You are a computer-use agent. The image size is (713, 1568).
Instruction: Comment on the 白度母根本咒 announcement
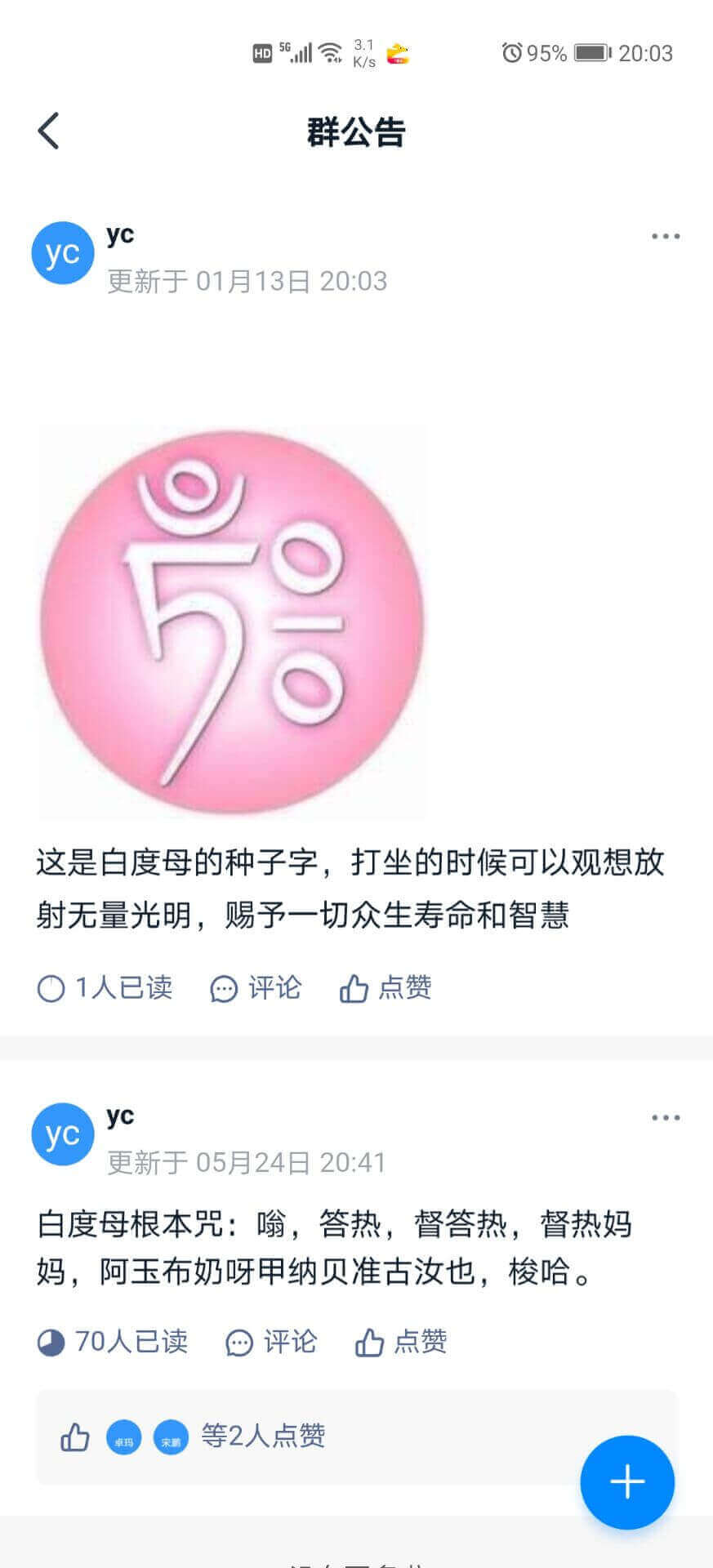tap(271, 1342)
